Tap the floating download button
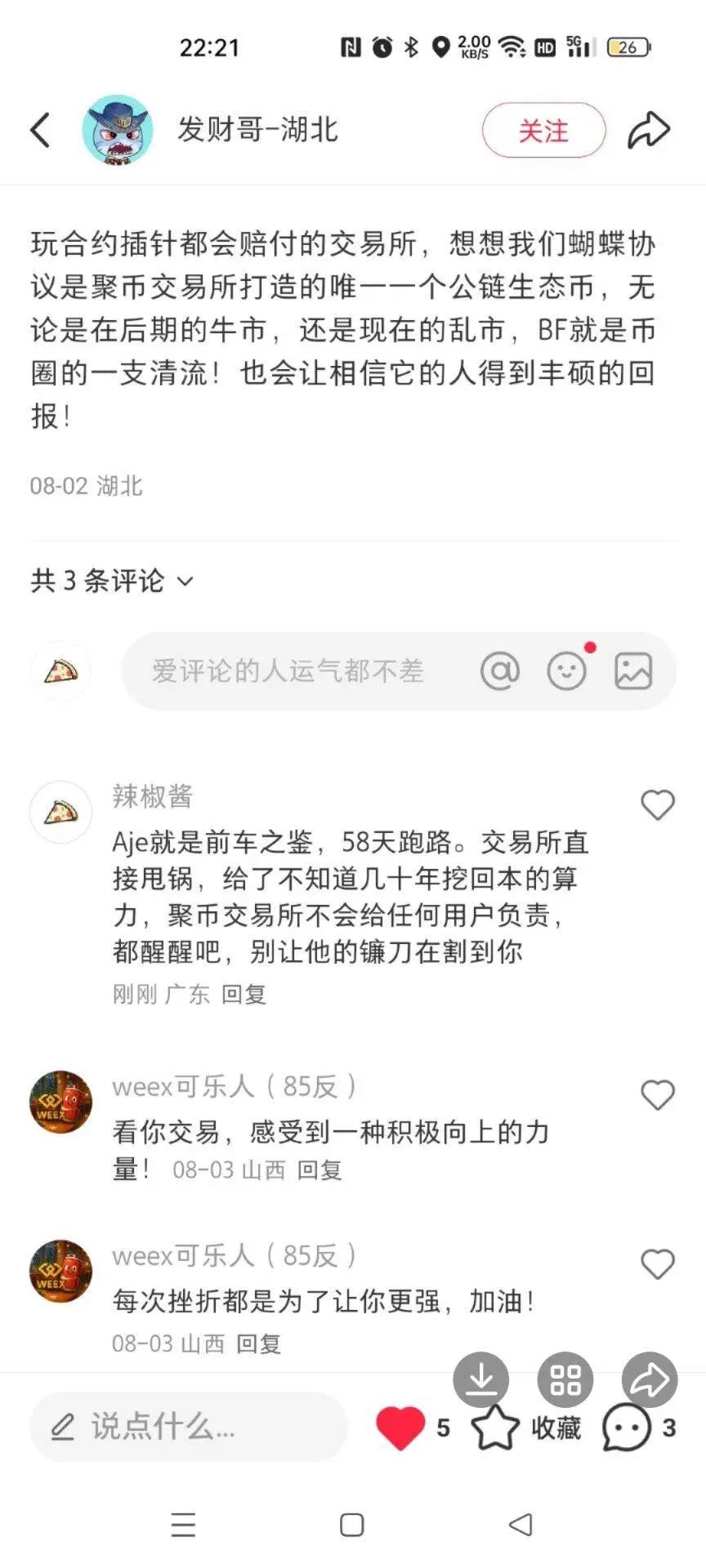 click(x=481, y=1380)
